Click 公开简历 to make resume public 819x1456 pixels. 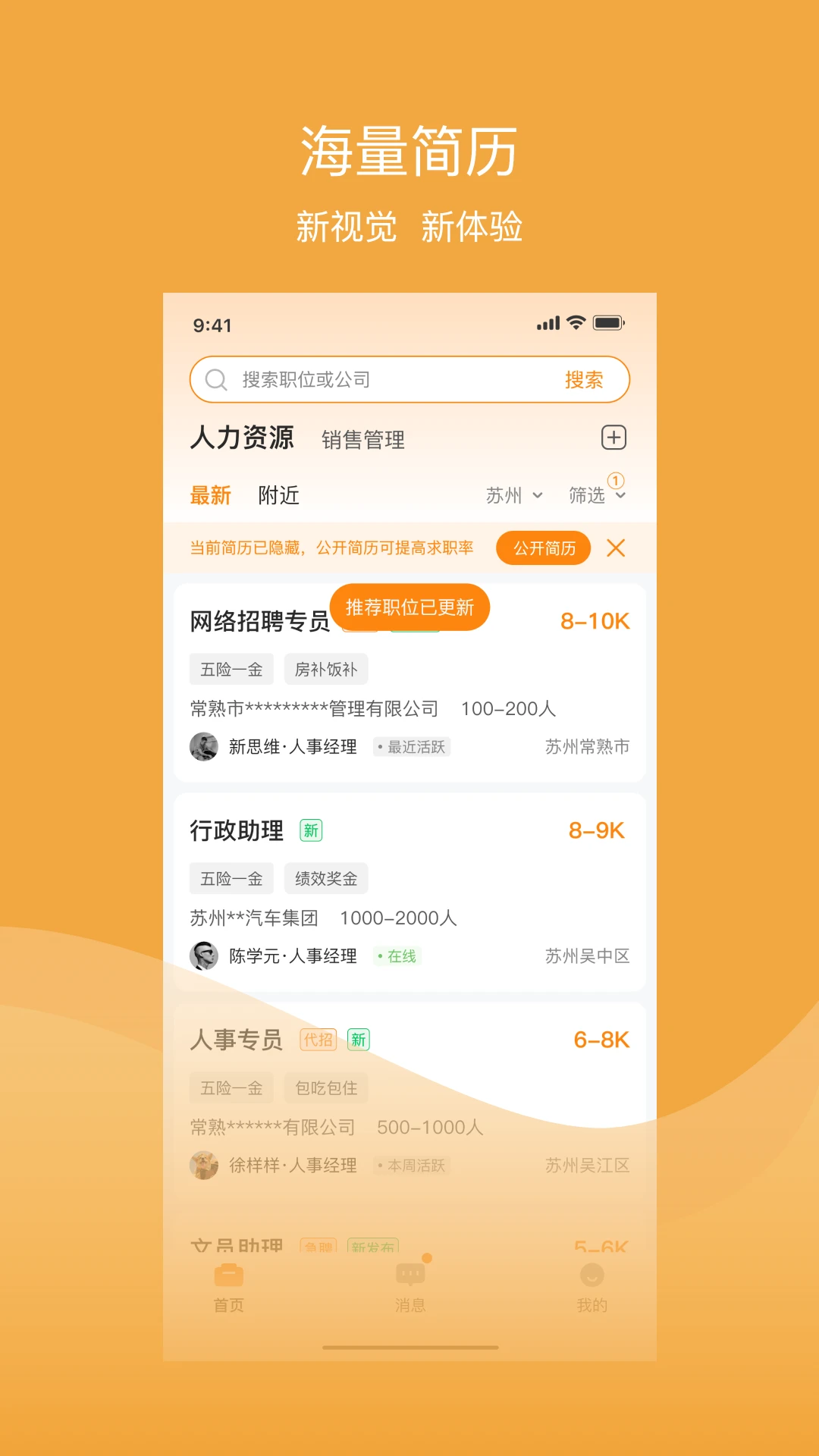click(543, 548)
